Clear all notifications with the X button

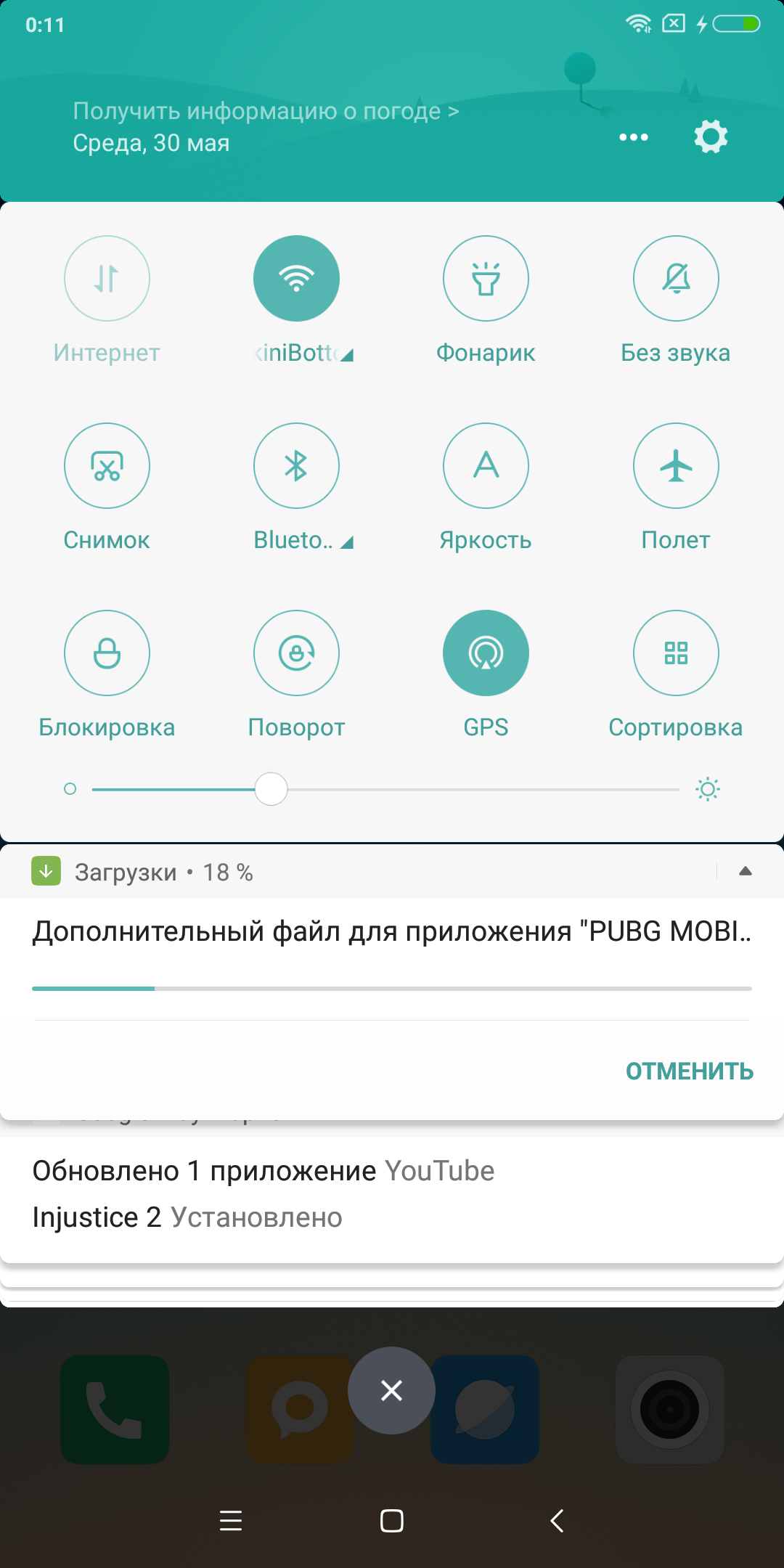tap(391, 1390)
